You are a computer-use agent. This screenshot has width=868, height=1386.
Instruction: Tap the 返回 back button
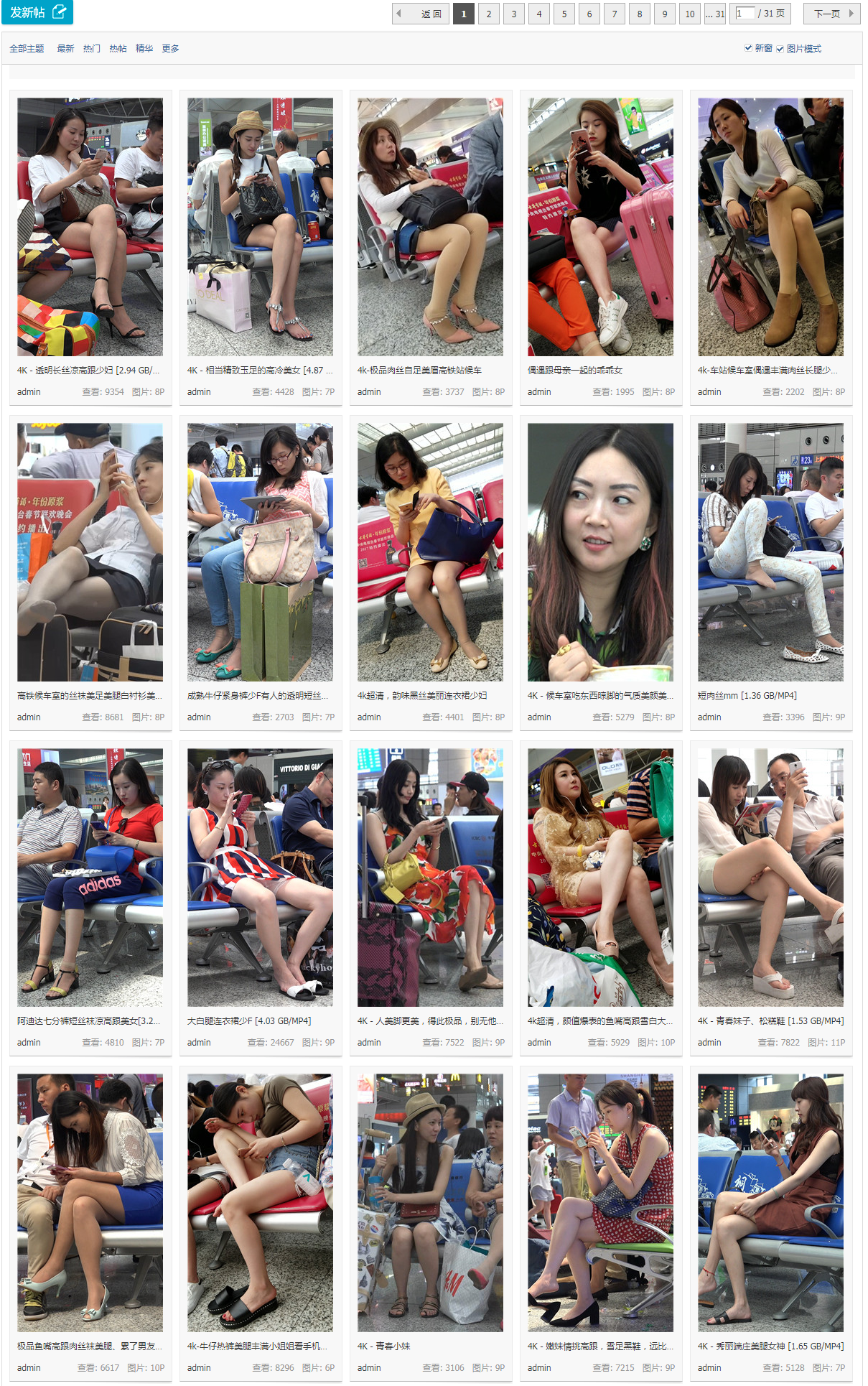pyautogui.click(x=421, y=14)
